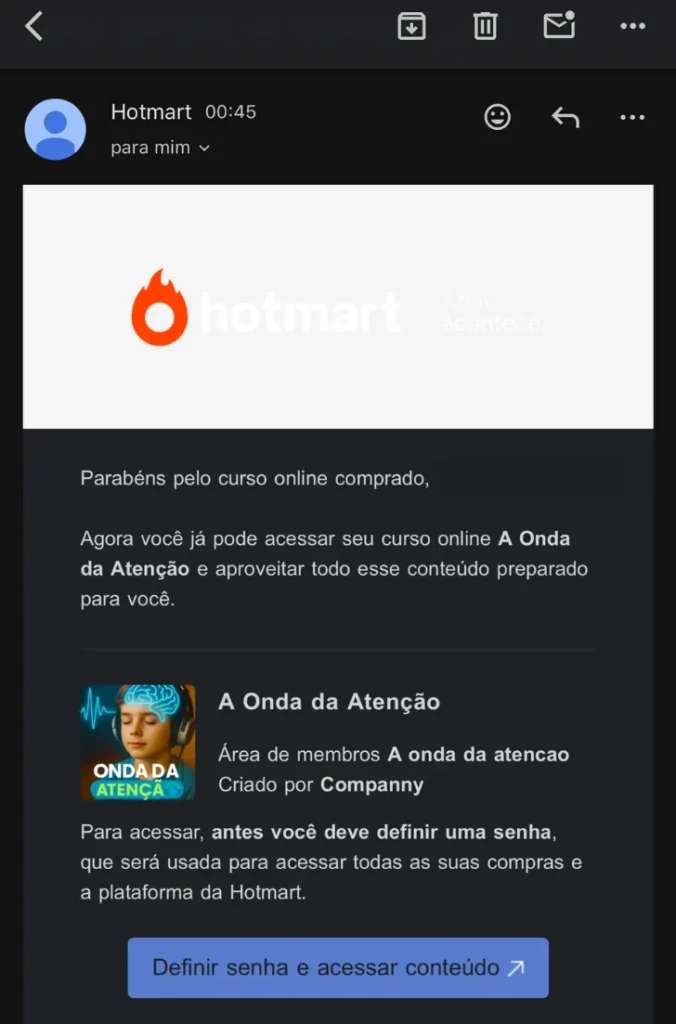676x1024 pixels.
Task: Open the Hotmart sender profile picture
Action: 55,129
